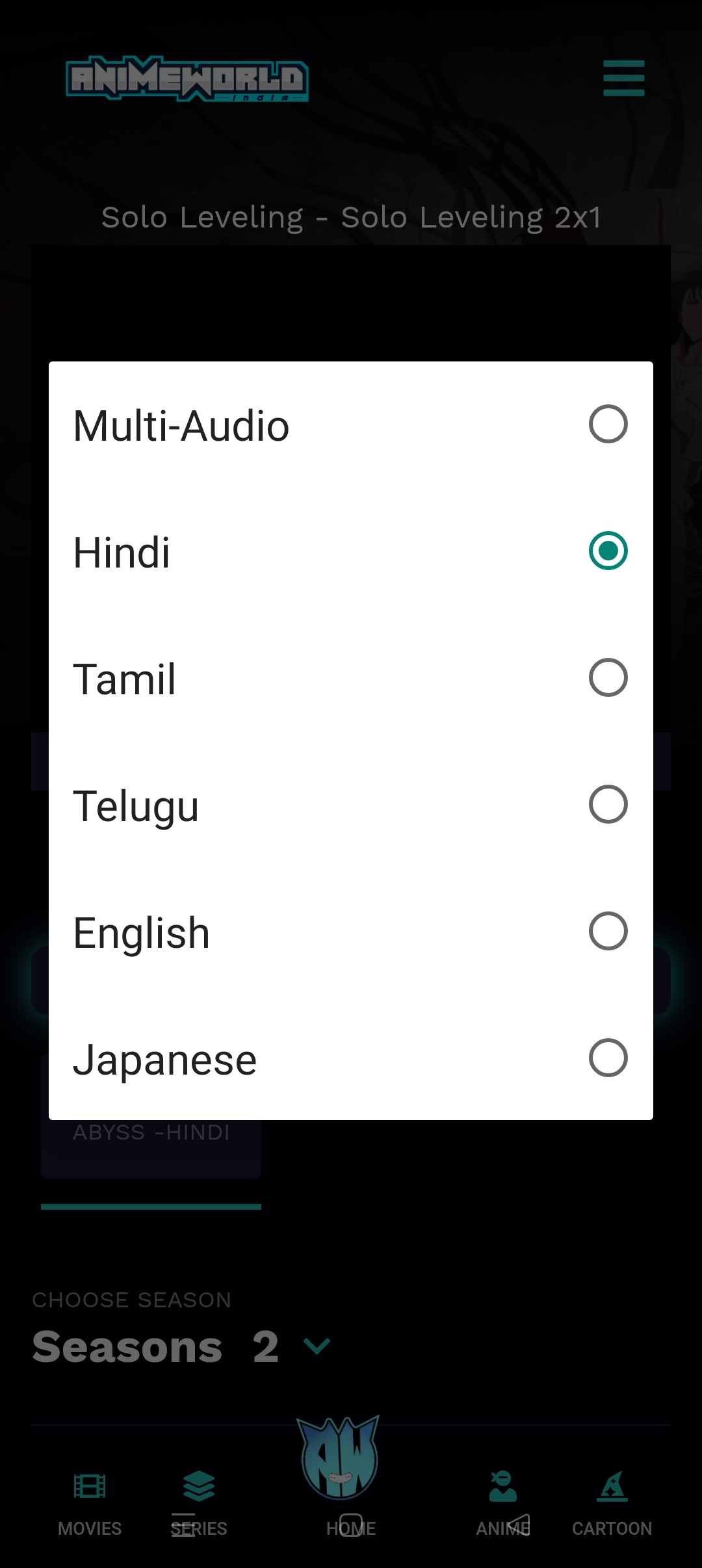Select the Multi-Audio option
The image size is (702, 1568).
coord(351,425)
